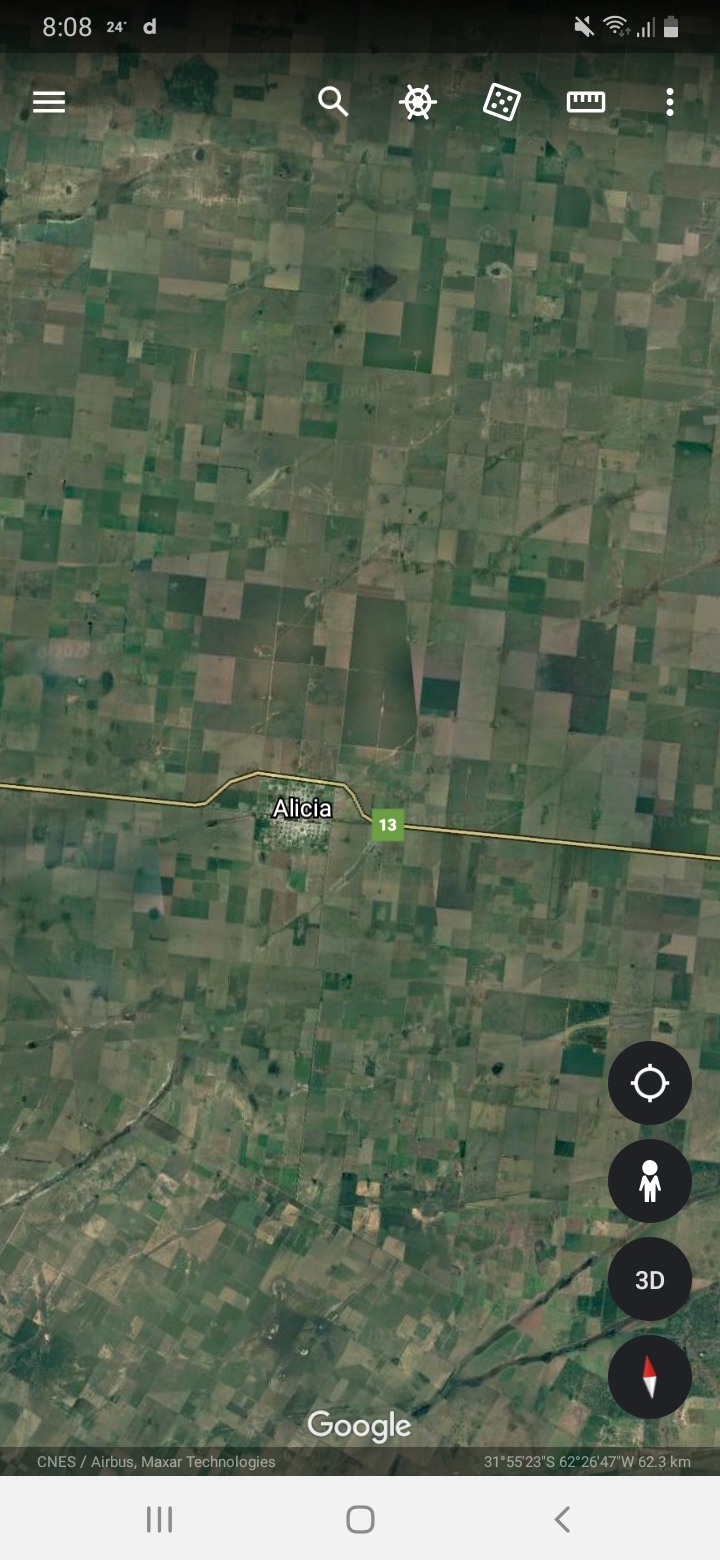Open the hamburger navigation menu
720x1560 pixels.
(48, 101)
